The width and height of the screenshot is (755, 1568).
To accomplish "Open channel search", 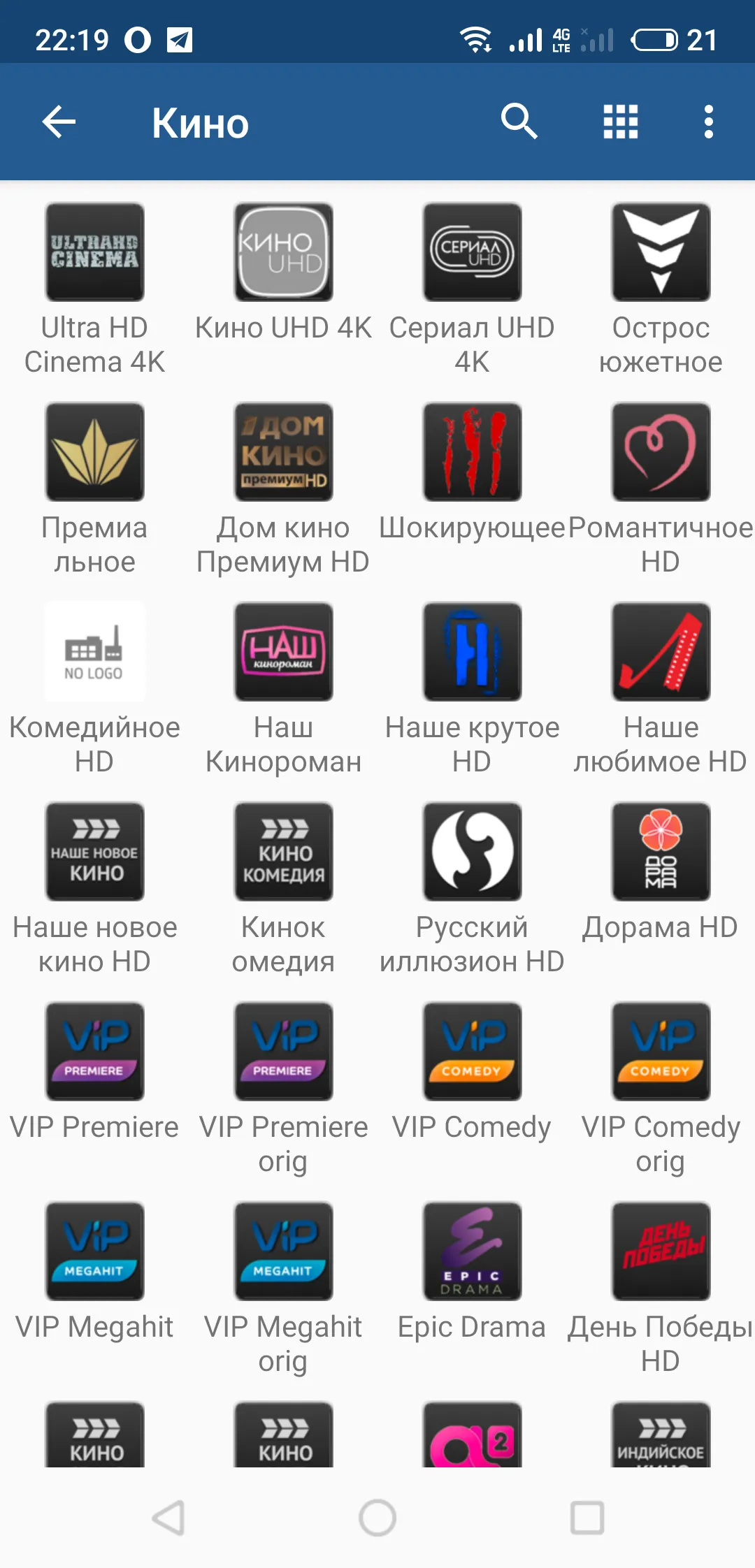I will click(519, 122).
